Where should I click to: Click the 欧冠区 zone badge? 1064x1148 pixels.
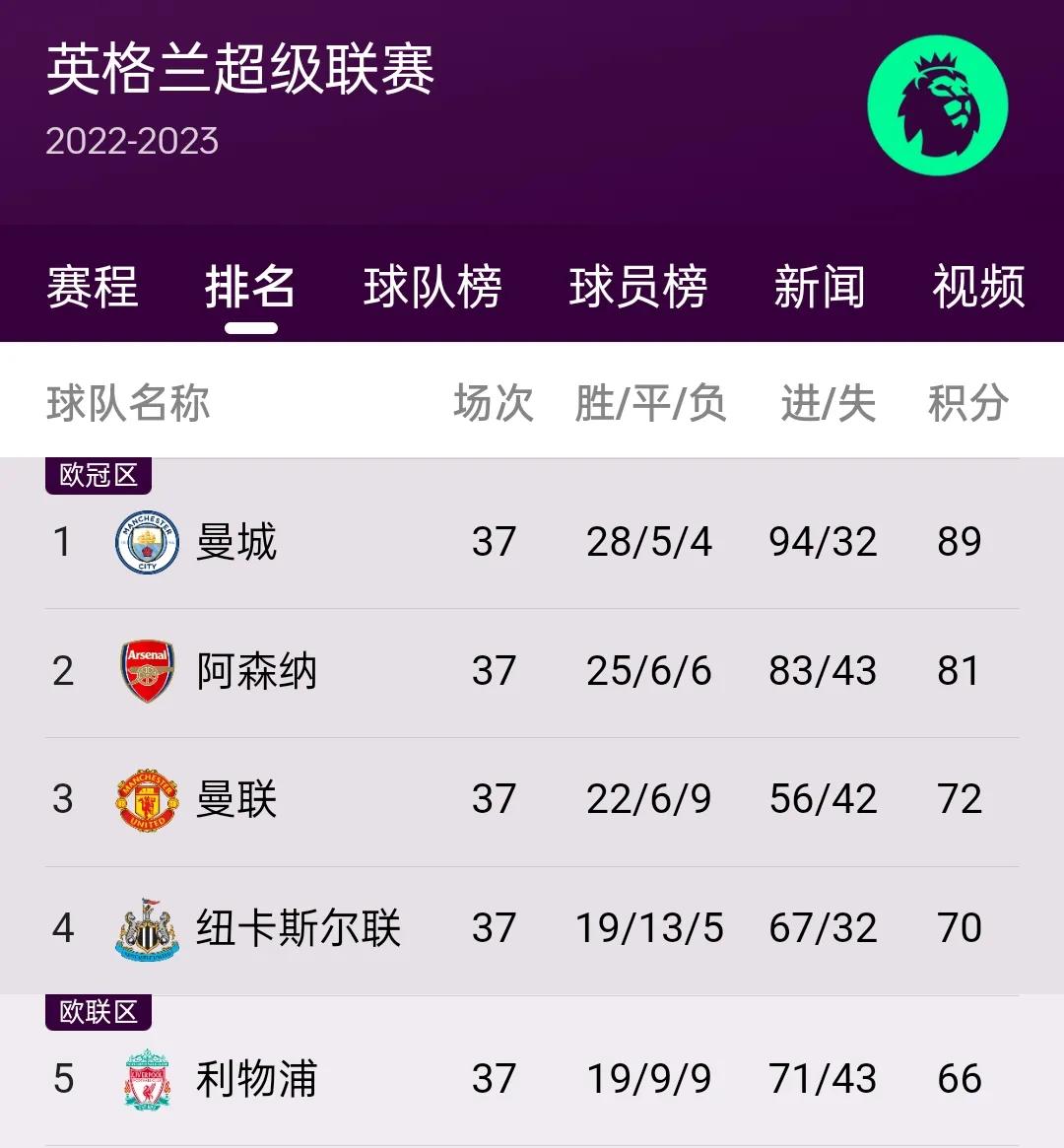[98, 474]
